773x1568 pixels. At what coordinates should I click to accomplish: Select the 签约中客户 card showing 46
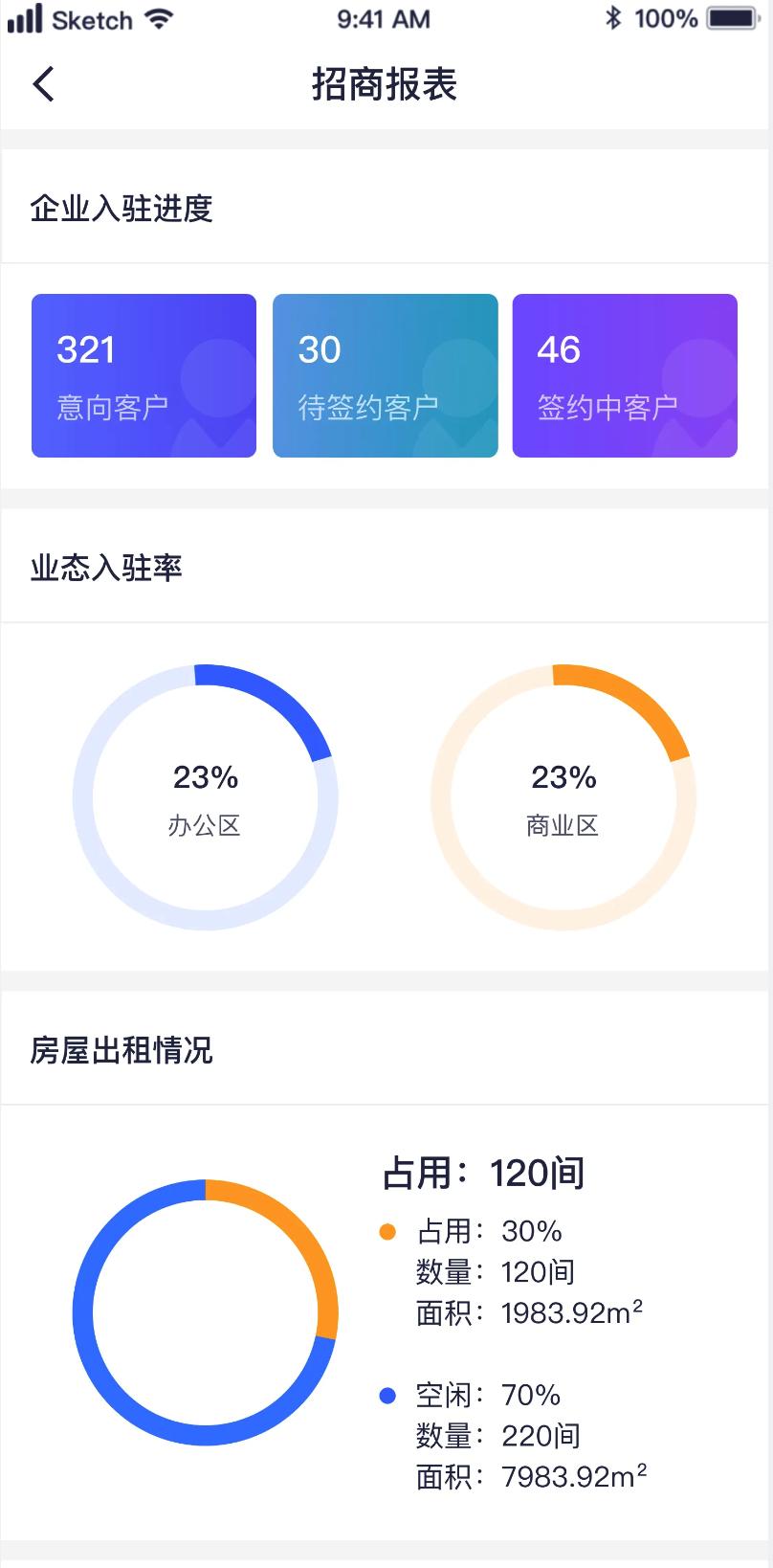coord(624,375)
